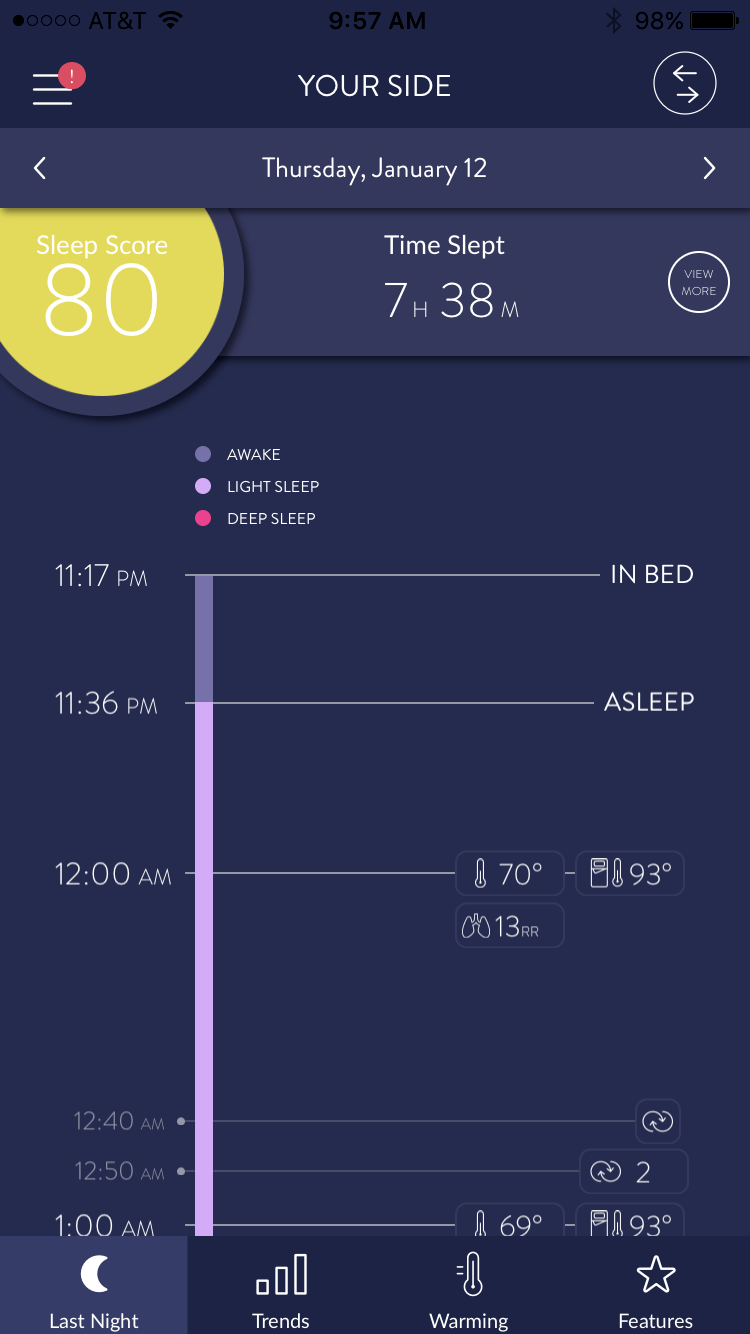Go to previous day with left chevron
The width and height of the screenshot is (750, 1334).
[39, 168]
